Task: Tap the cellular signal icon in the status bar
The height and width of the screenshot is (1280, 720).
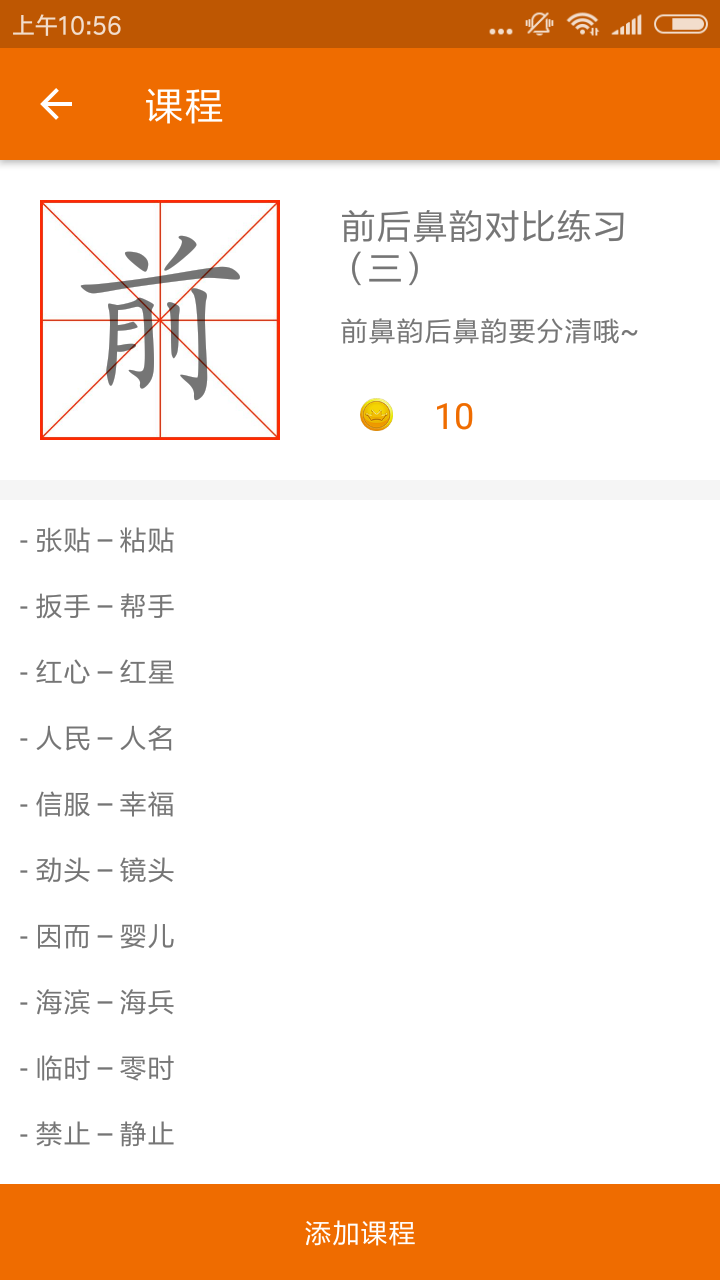Action: pyautogui.click(x=628, y=25)
